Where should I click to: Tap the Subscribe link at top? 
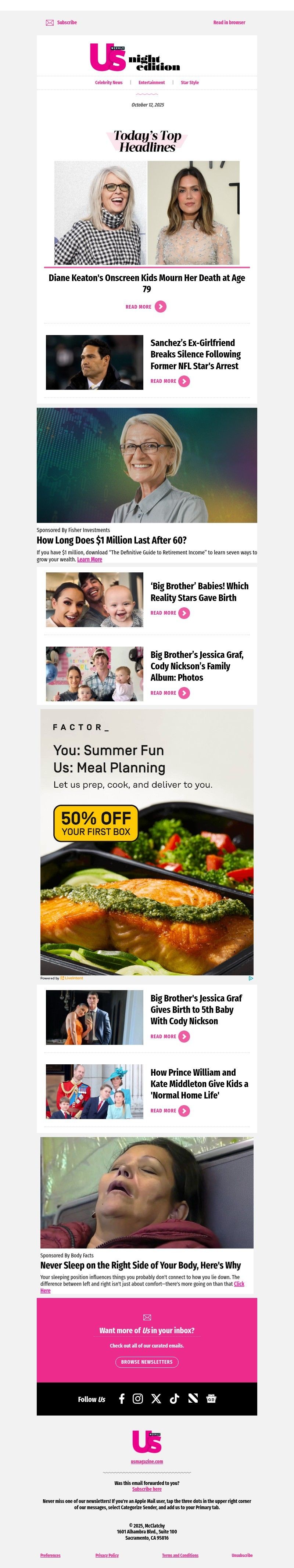coord(67,22)
